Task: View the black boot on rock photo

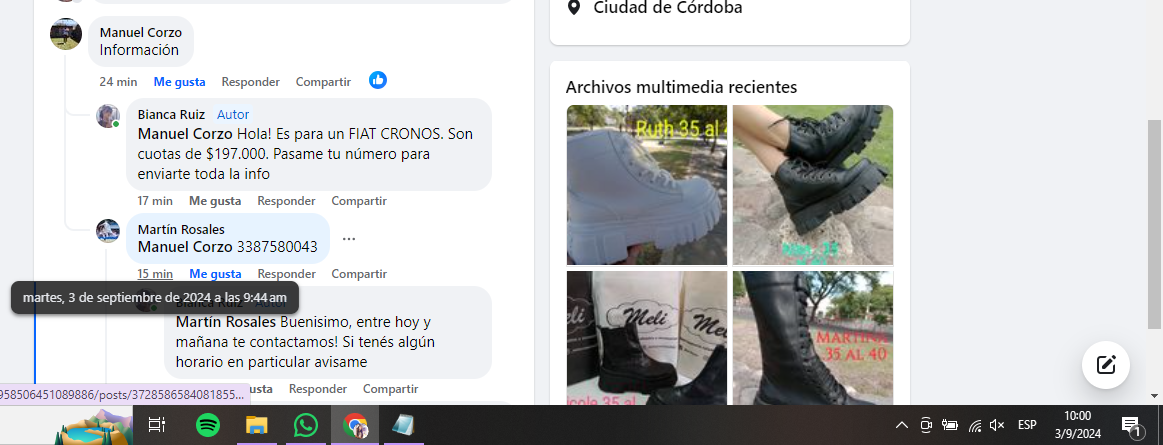Action: click(812, 185)
